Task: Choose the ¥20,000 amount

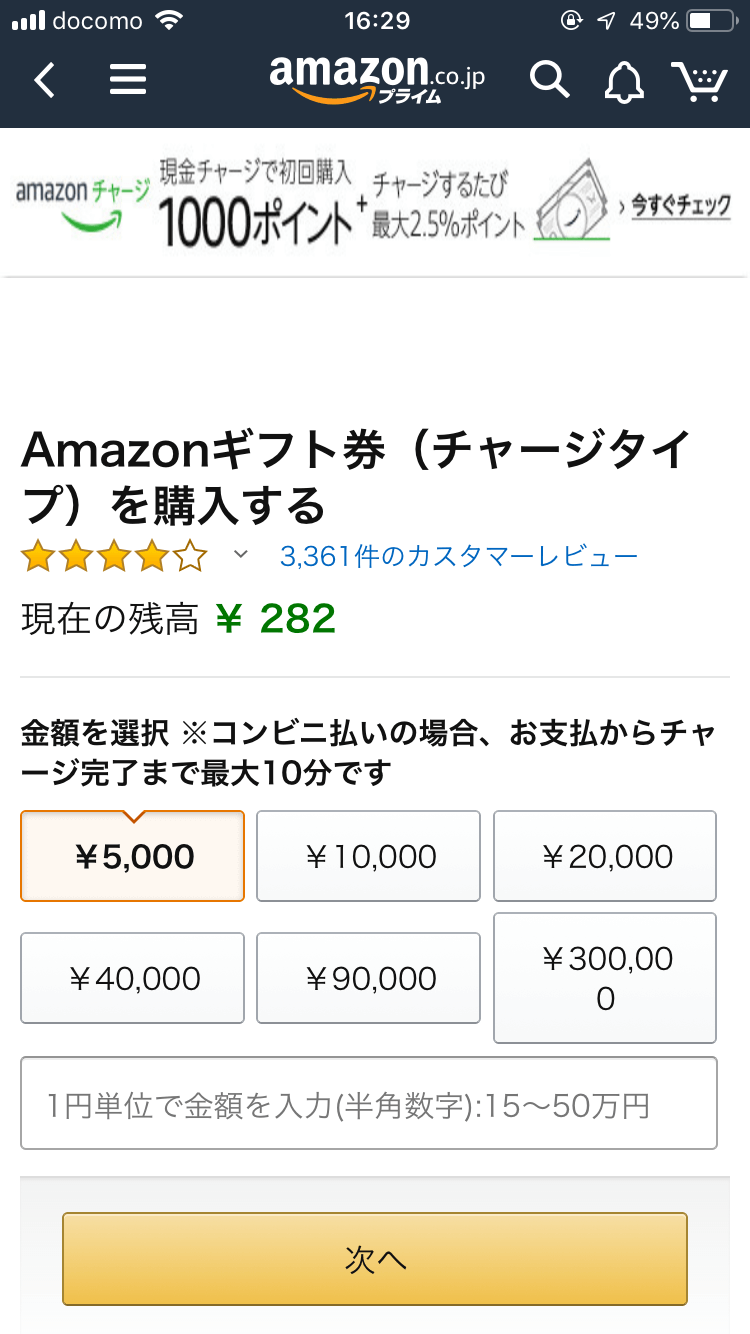Action: 605,856
